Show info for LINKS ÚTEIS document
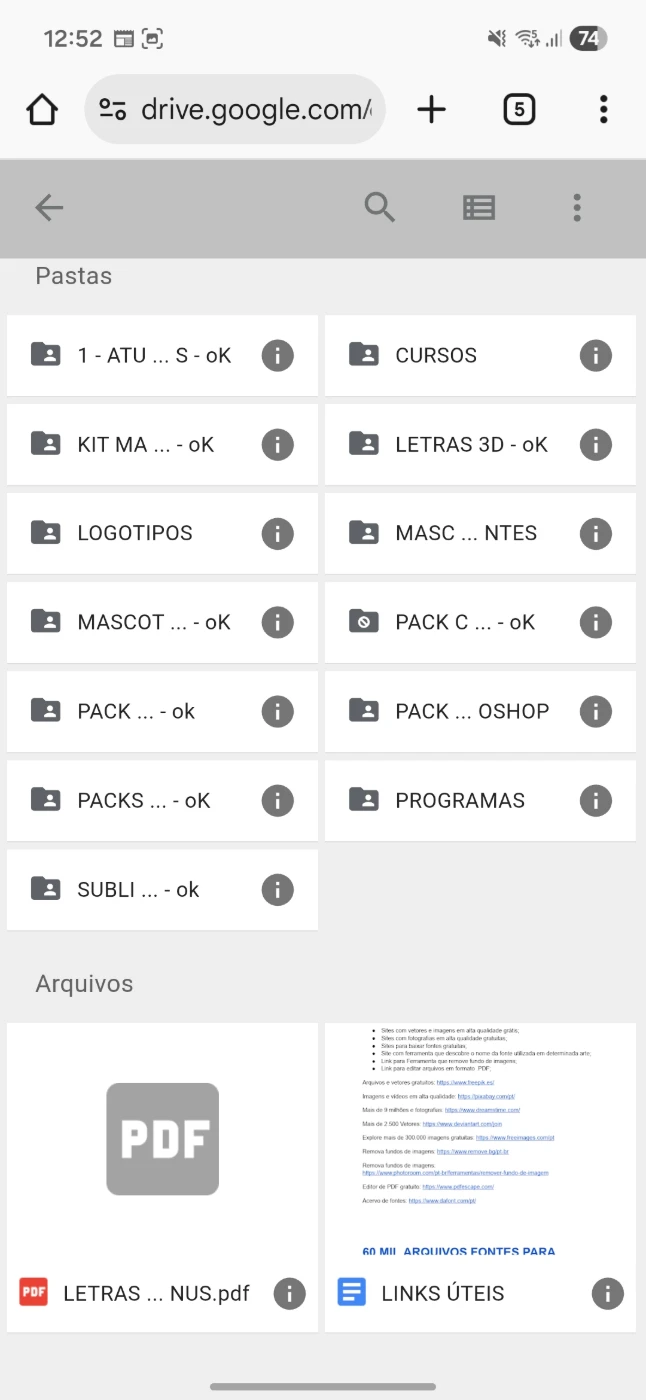Image resolution: width=646 pixels, height=1400 pixels. (x=608, y=1293)
